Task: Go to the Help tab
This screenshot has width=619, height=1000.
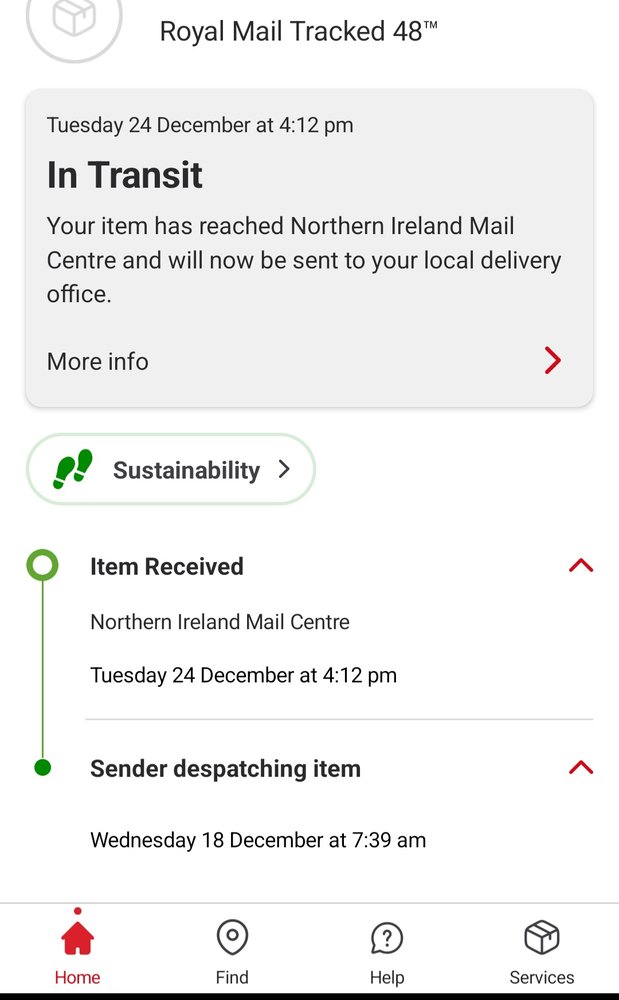Action: pyautogui.click(x=387, y=951)
